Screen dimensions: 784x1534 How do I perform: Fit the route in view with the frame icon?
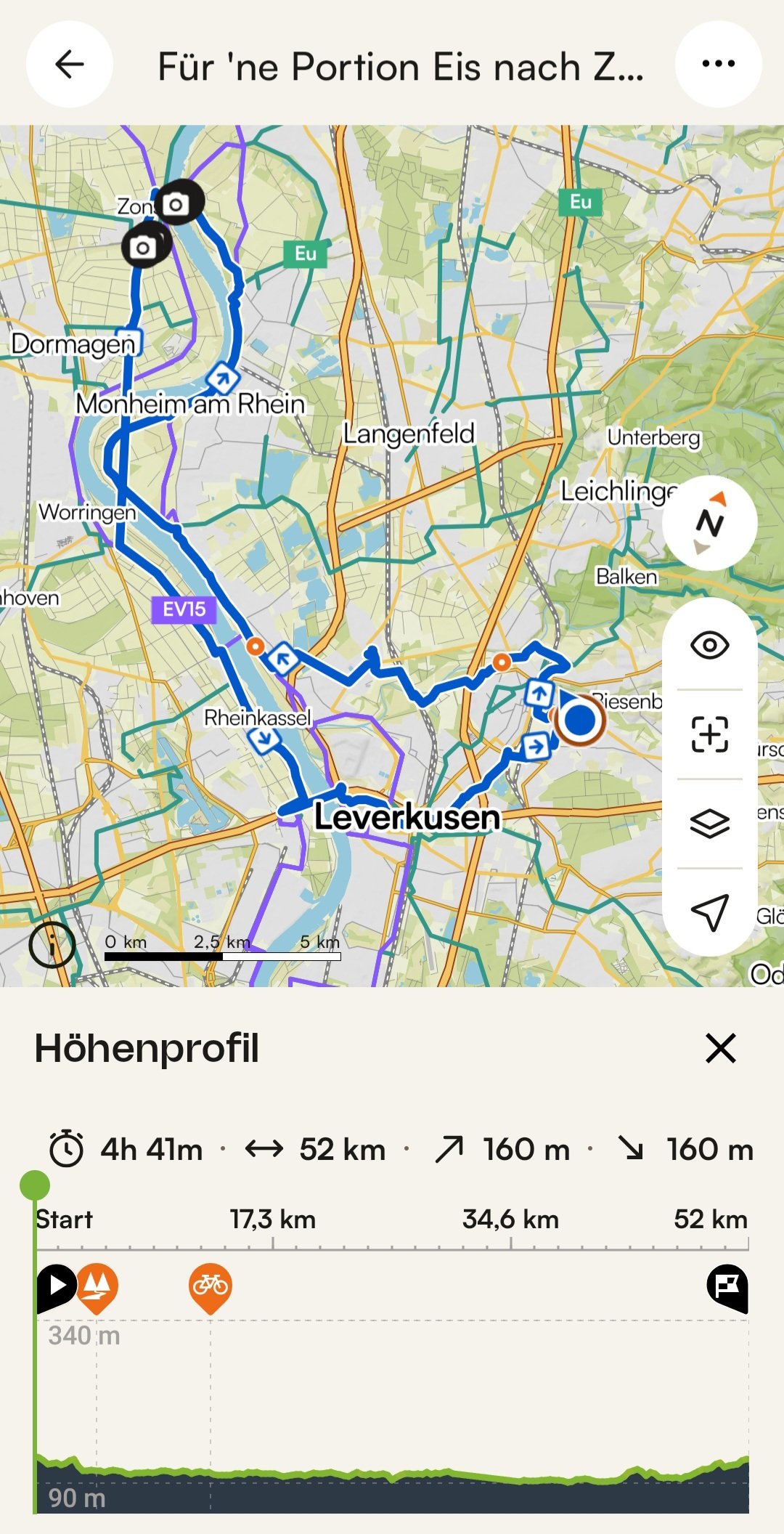click(x=709, y=734)
